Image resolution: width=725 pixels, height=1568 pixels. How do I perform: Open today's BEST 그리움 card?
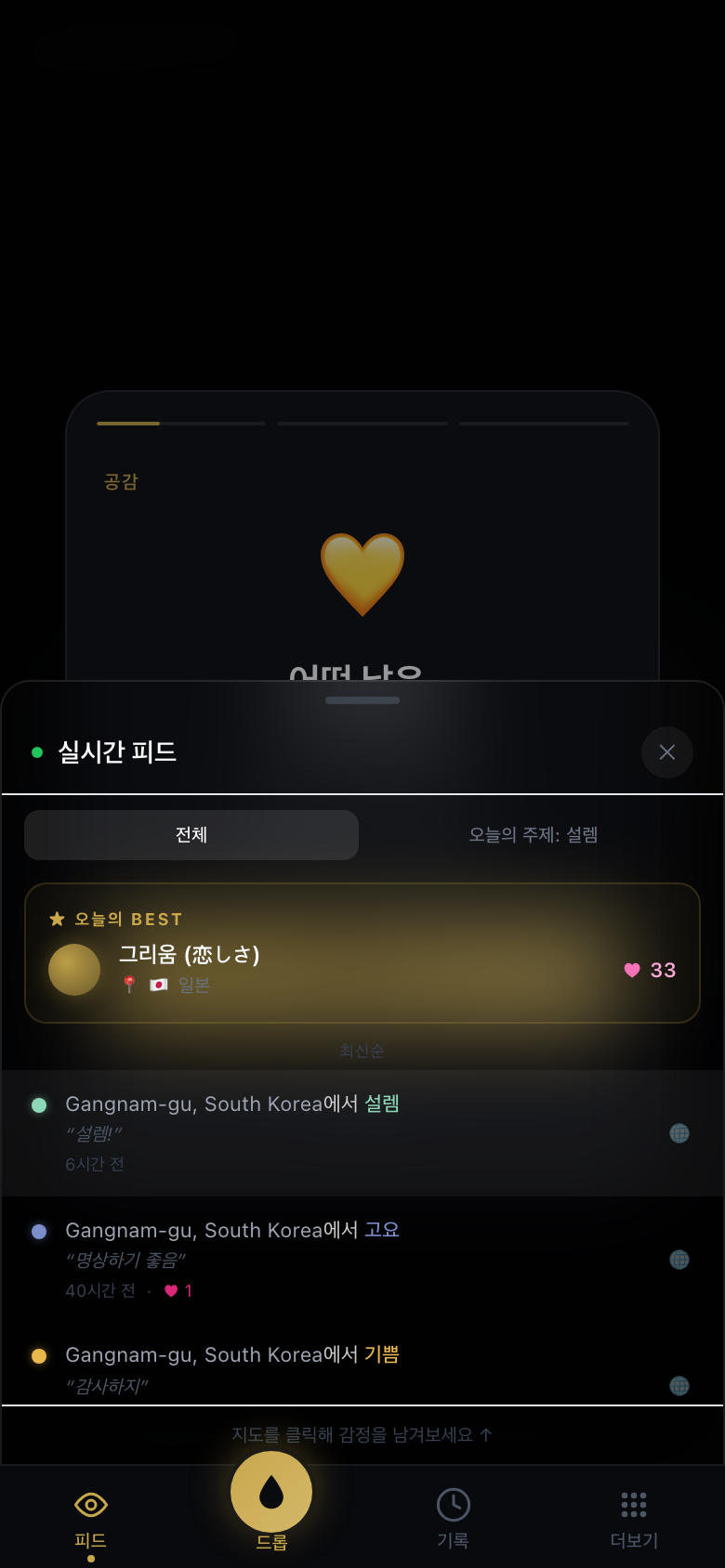362,953
